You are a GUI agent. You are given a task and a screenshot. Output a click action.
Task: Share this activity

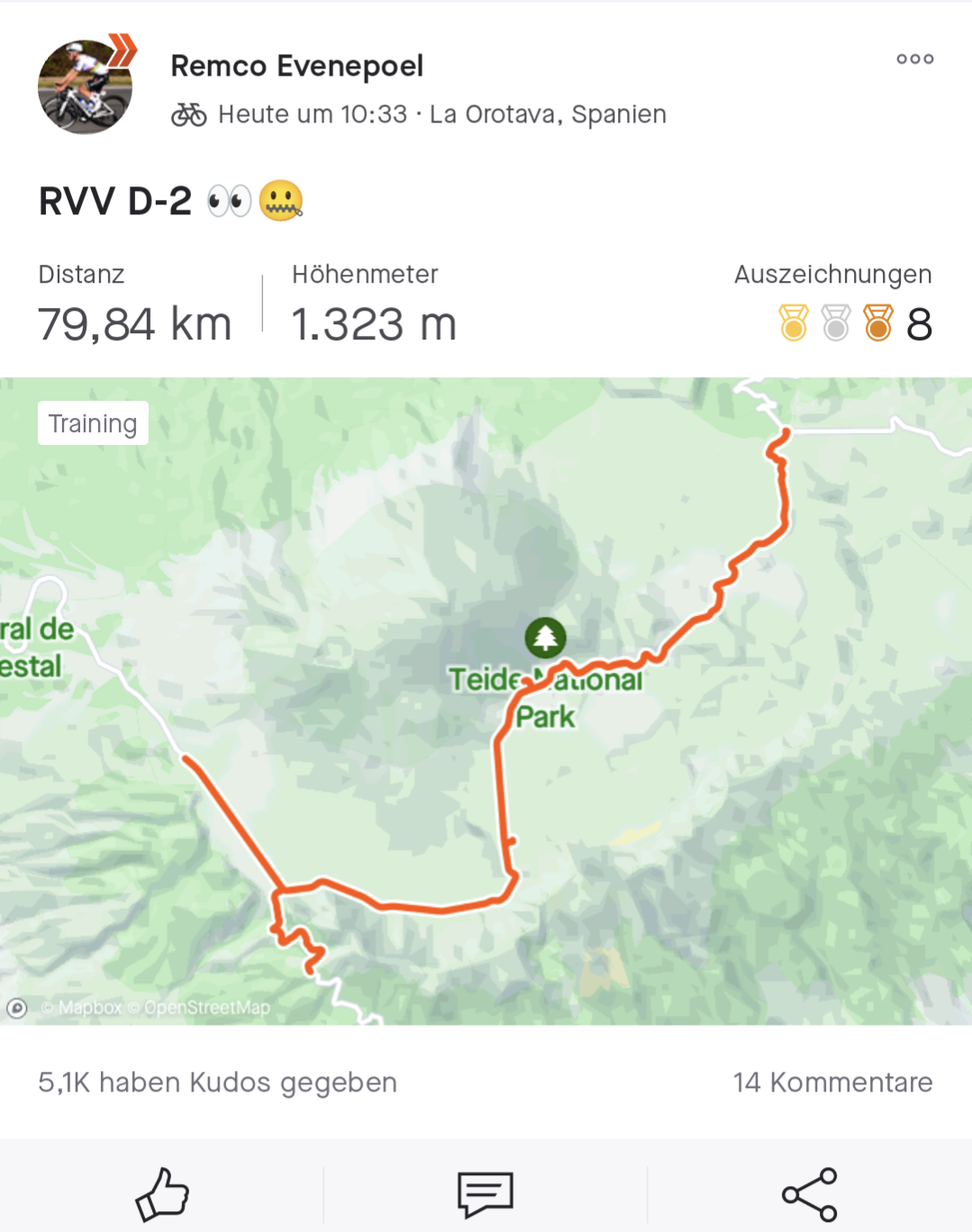point(809,1194)
